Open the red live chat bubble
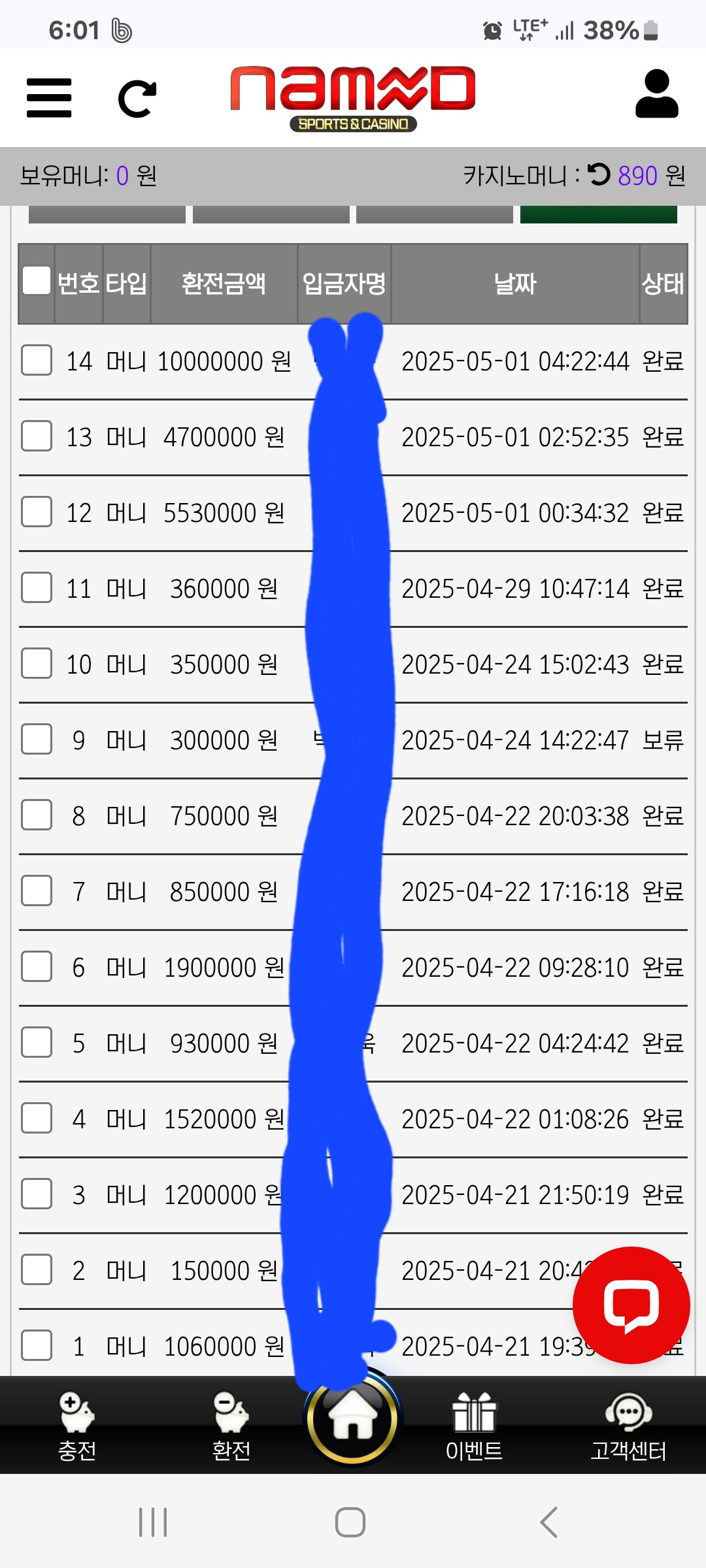This screenshot has width=706, height=1568. (x=631, y=1305)
